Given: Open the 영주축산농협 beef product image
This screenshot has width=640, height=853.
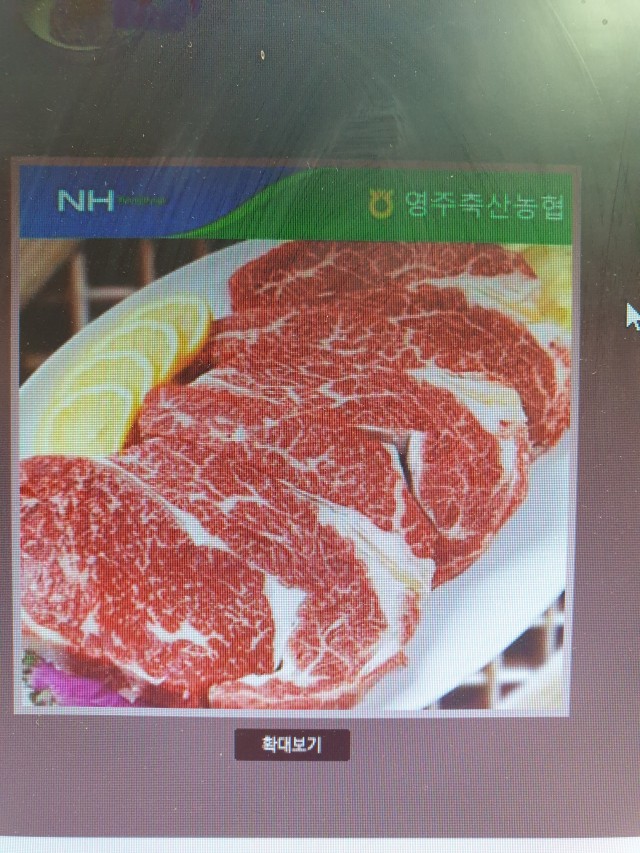Looking at the screenshot, I should click(295, 450).
